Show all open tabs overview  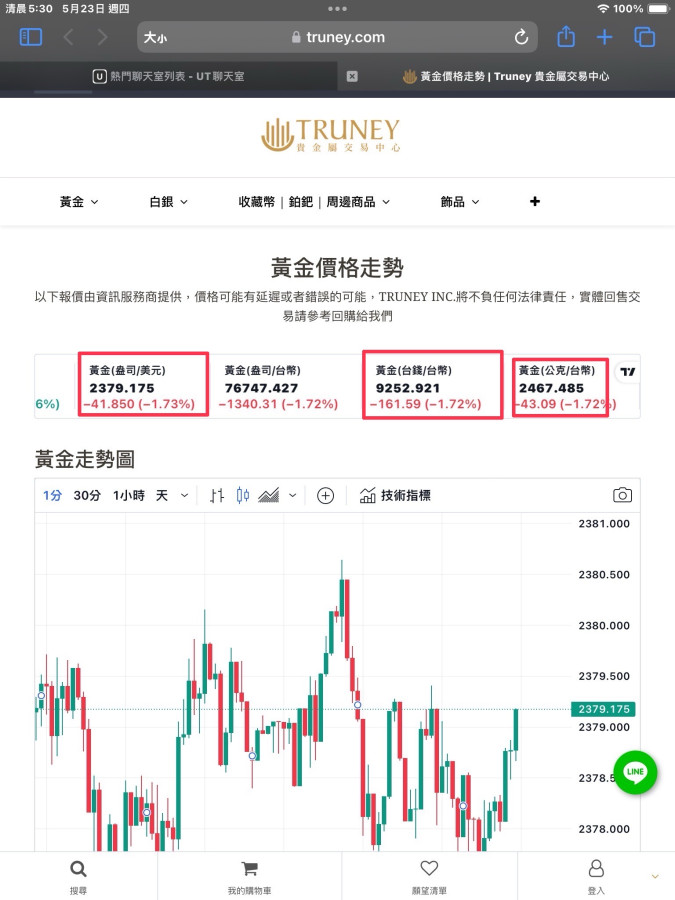coord(645,37)
